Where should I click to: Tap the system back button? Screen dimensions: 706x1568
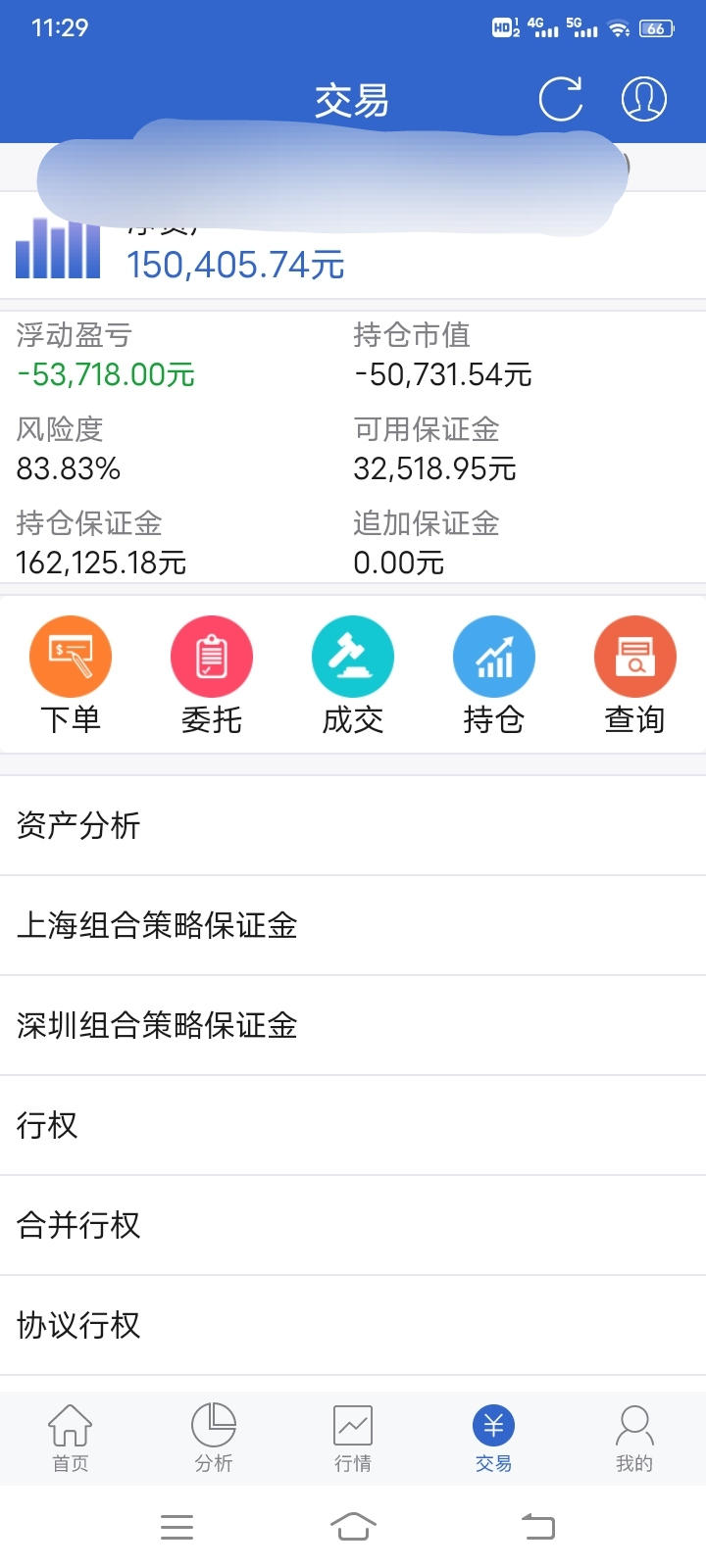click(x=537, y=1526)
